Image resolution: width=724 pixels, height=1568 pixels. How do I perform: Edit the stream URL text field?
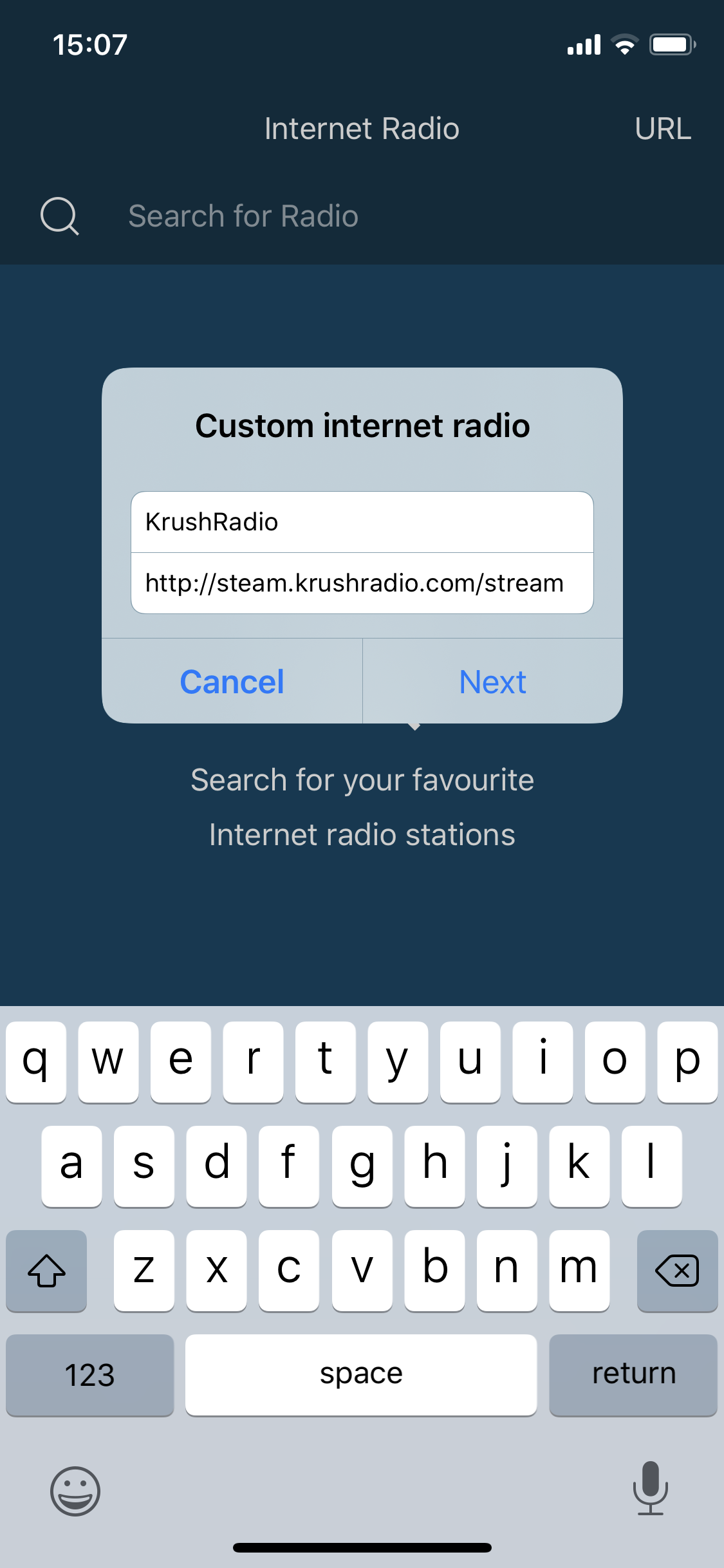coord(362,583)
